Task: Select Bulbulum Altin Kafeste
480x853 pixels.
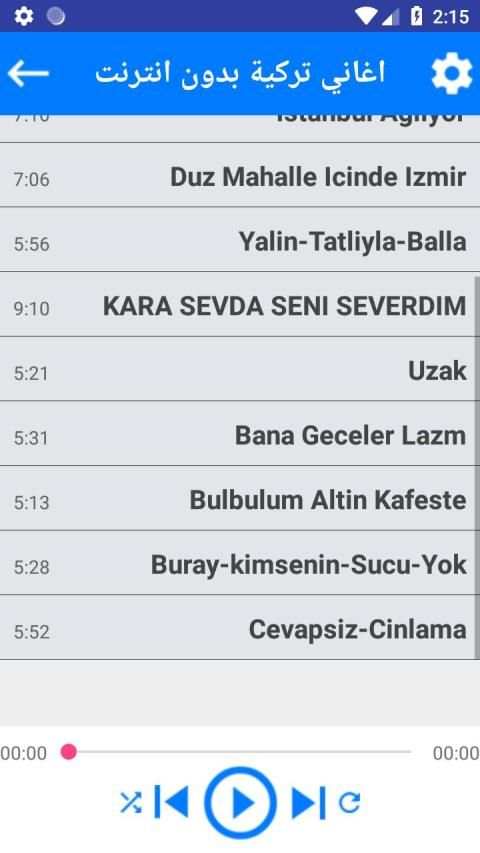Action: pyautogui.click(x=240, y=500)
